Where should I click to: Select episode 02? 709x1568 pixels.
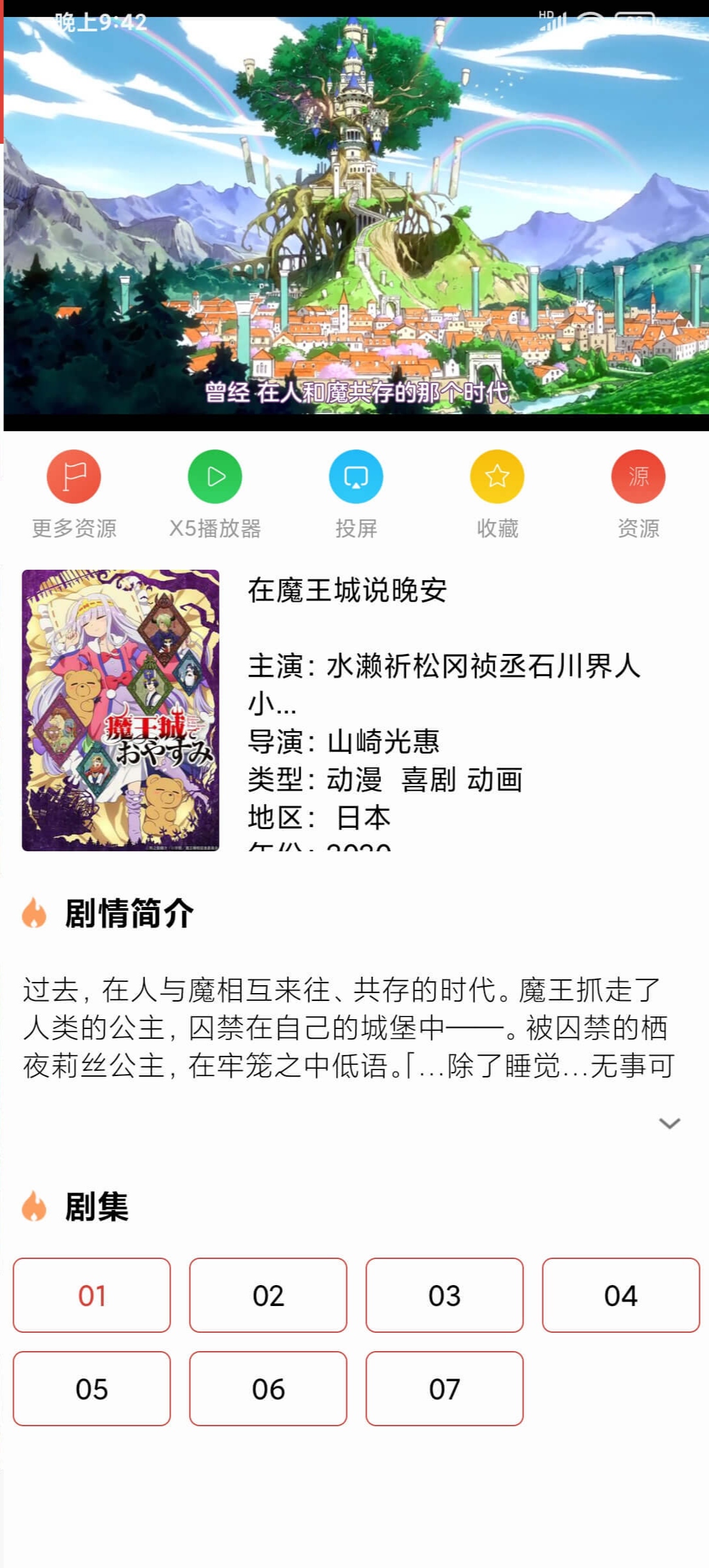coord(268,1295)
